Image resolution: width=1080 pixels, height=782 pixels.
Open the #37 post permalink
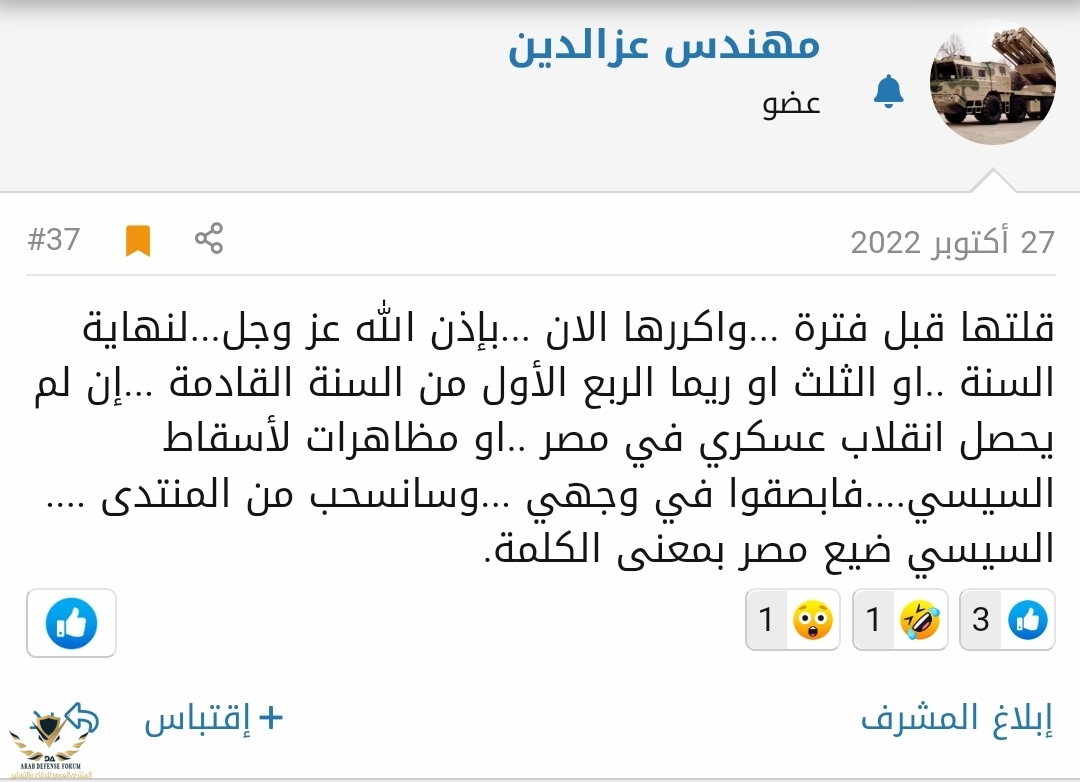[x=54, y=240]
